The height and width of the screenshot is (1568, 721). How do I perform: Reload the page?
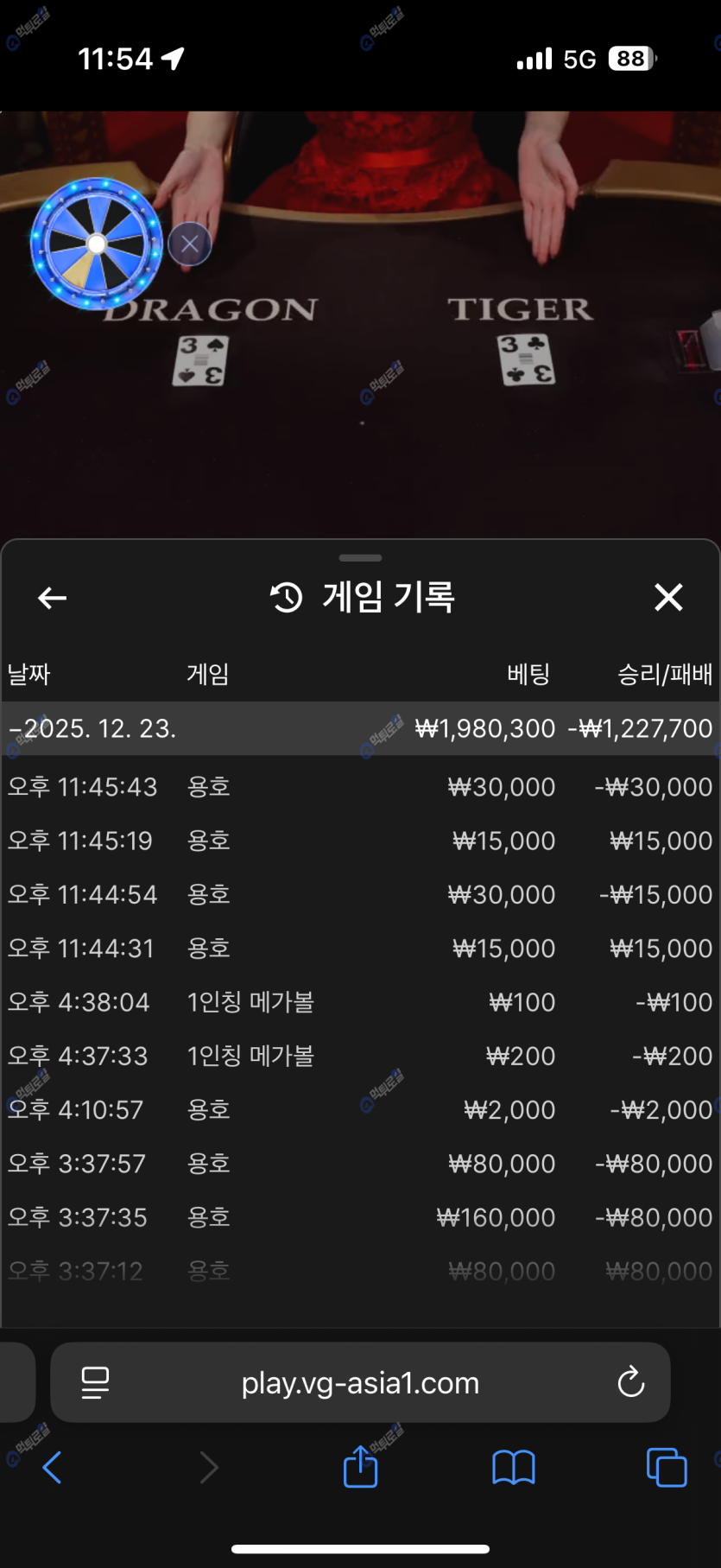pyautogui.click(x=631, y=1382)
